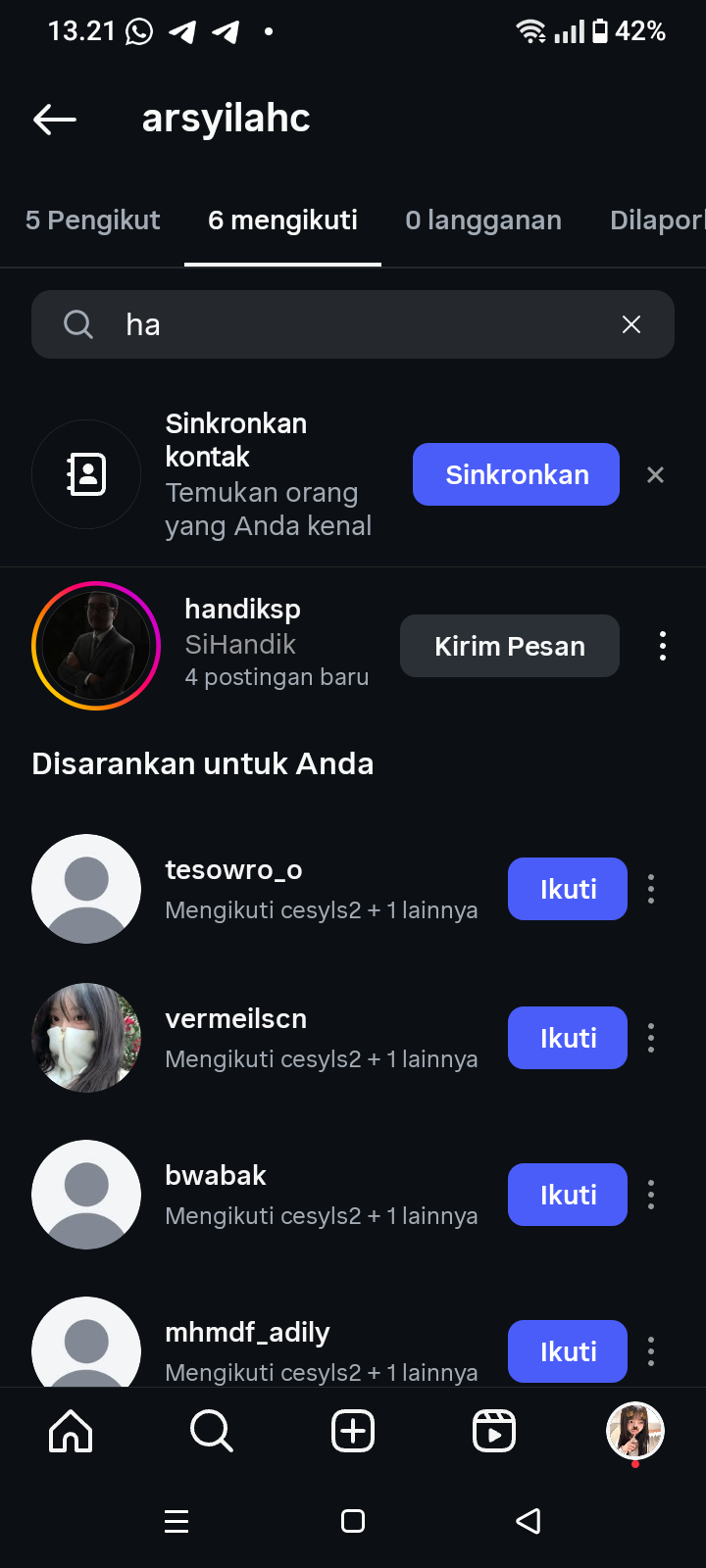Send a message to handiksp
The height and width of the screenshot is (1568, 706).
tap(509, 646)
